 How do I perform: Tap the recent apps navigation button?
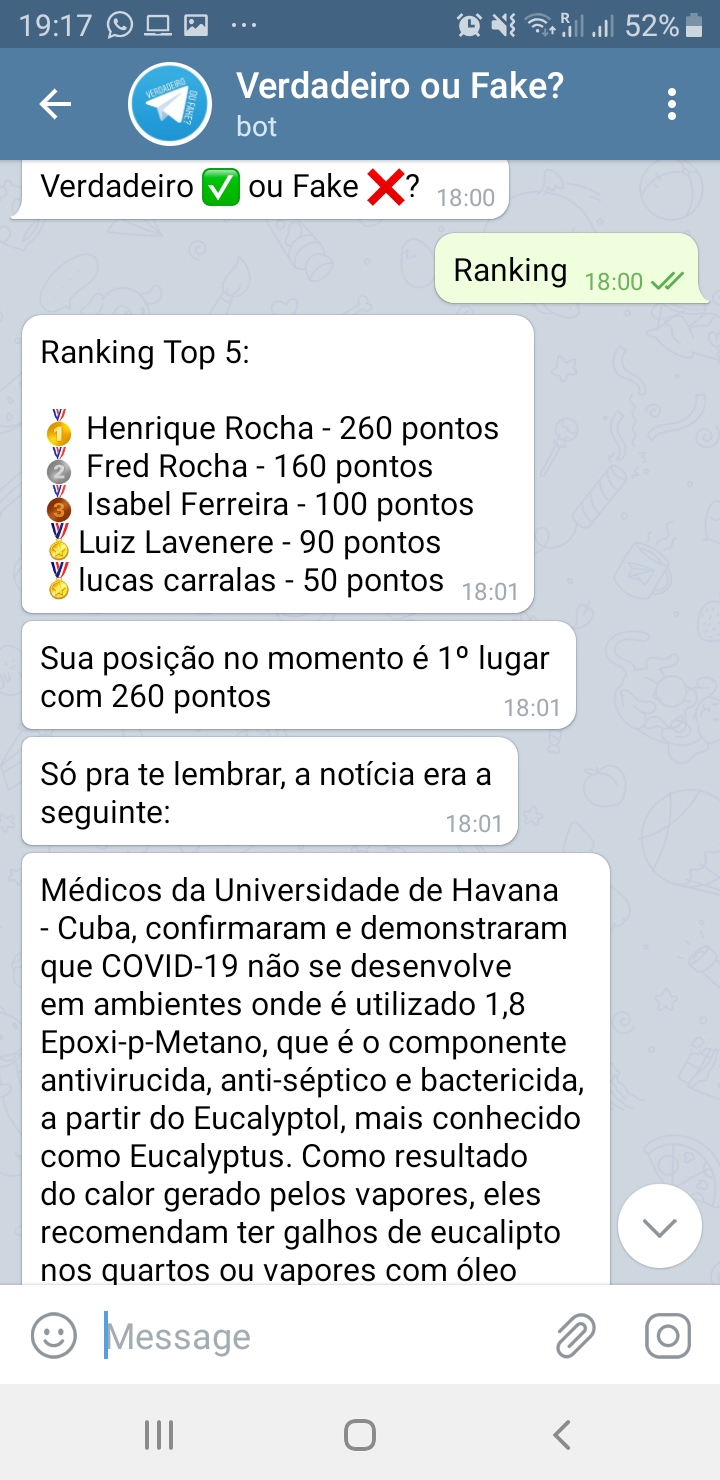click(158, 1434)
